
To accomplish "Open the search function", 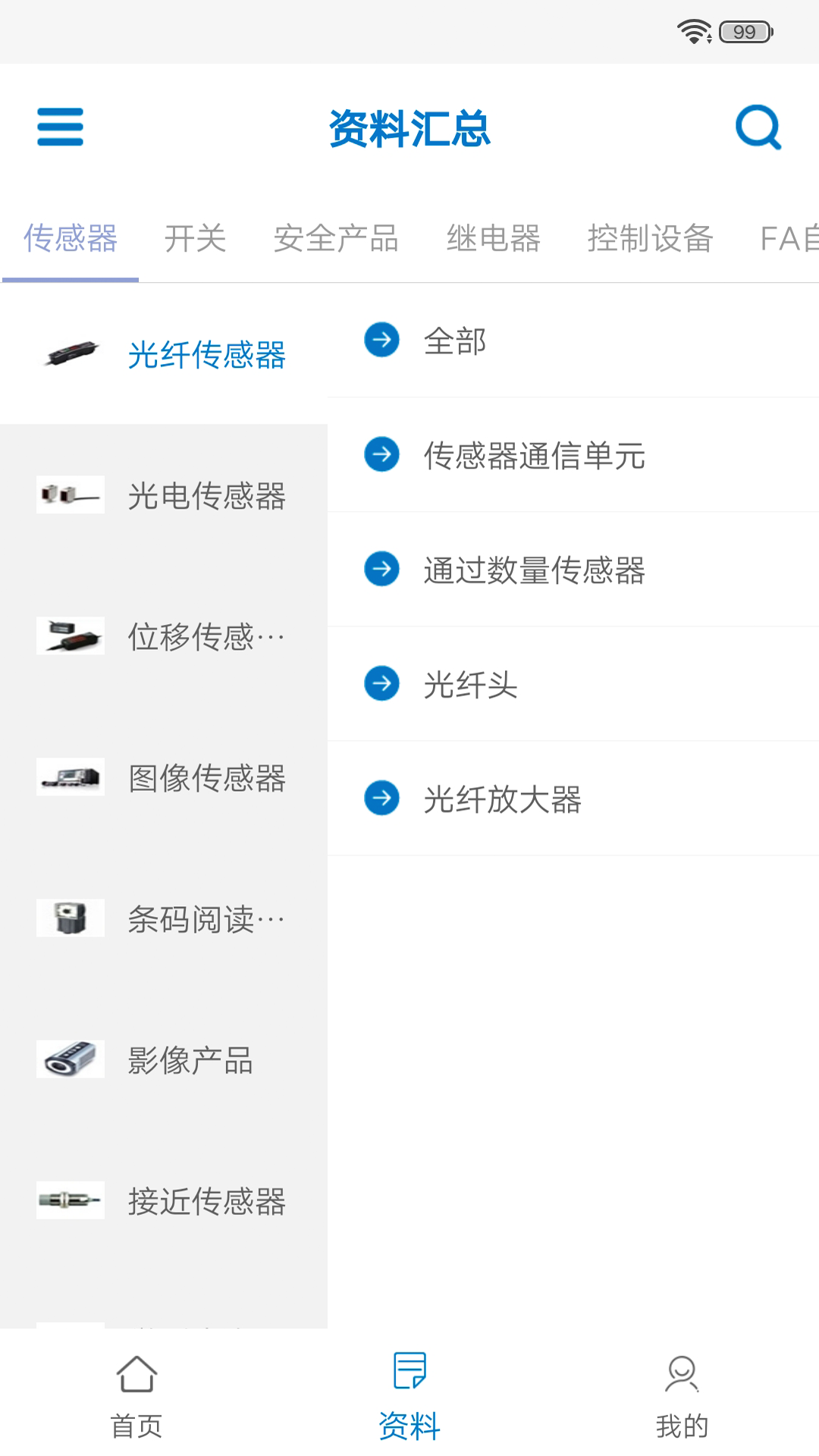I will [x=758, y=127].
